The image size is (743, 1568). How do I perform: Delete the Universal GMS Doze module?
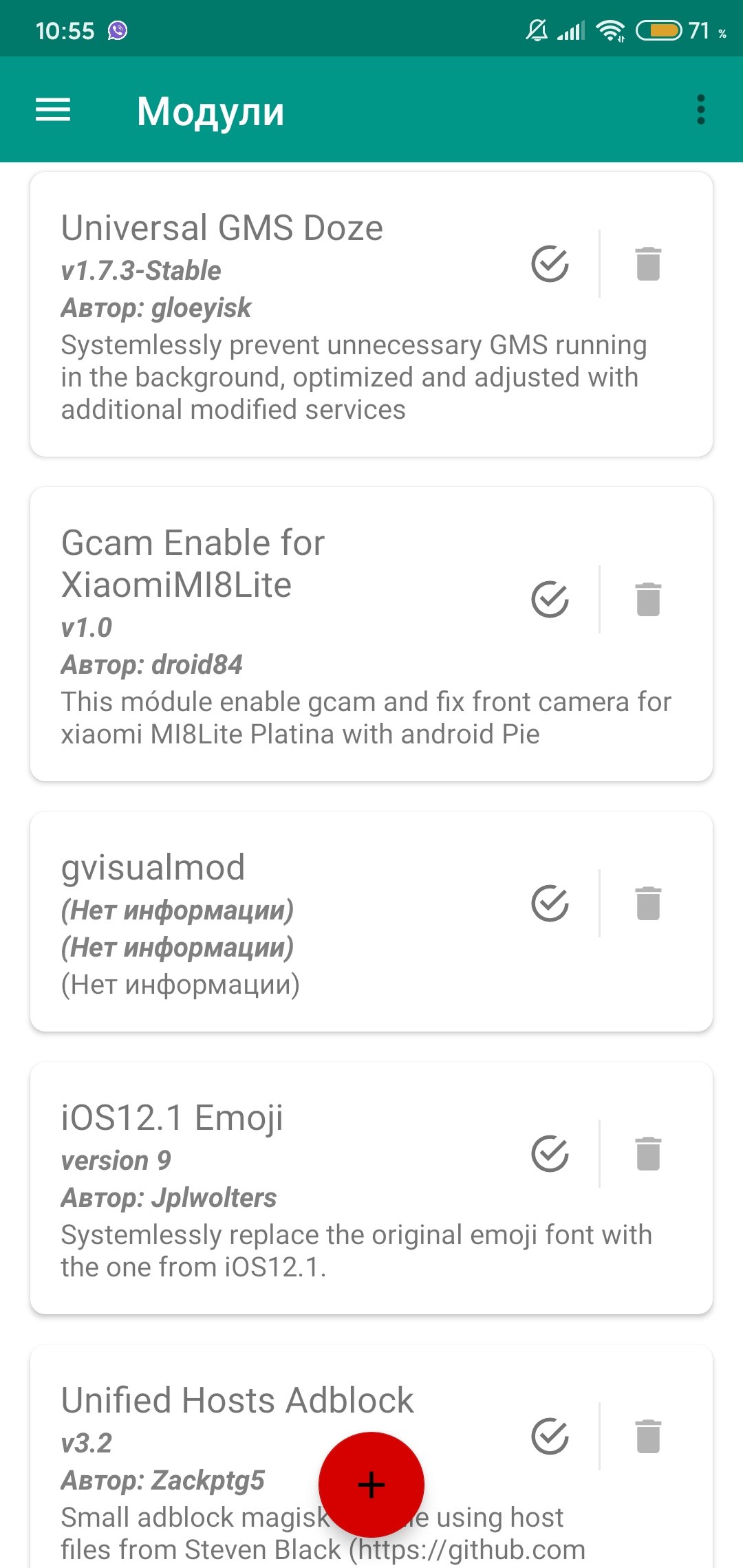648,263
